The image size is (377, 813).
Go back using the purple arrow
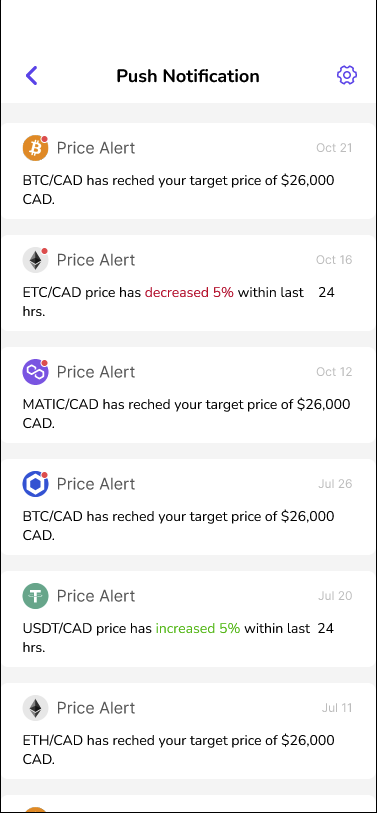click(x=32, y=76)
